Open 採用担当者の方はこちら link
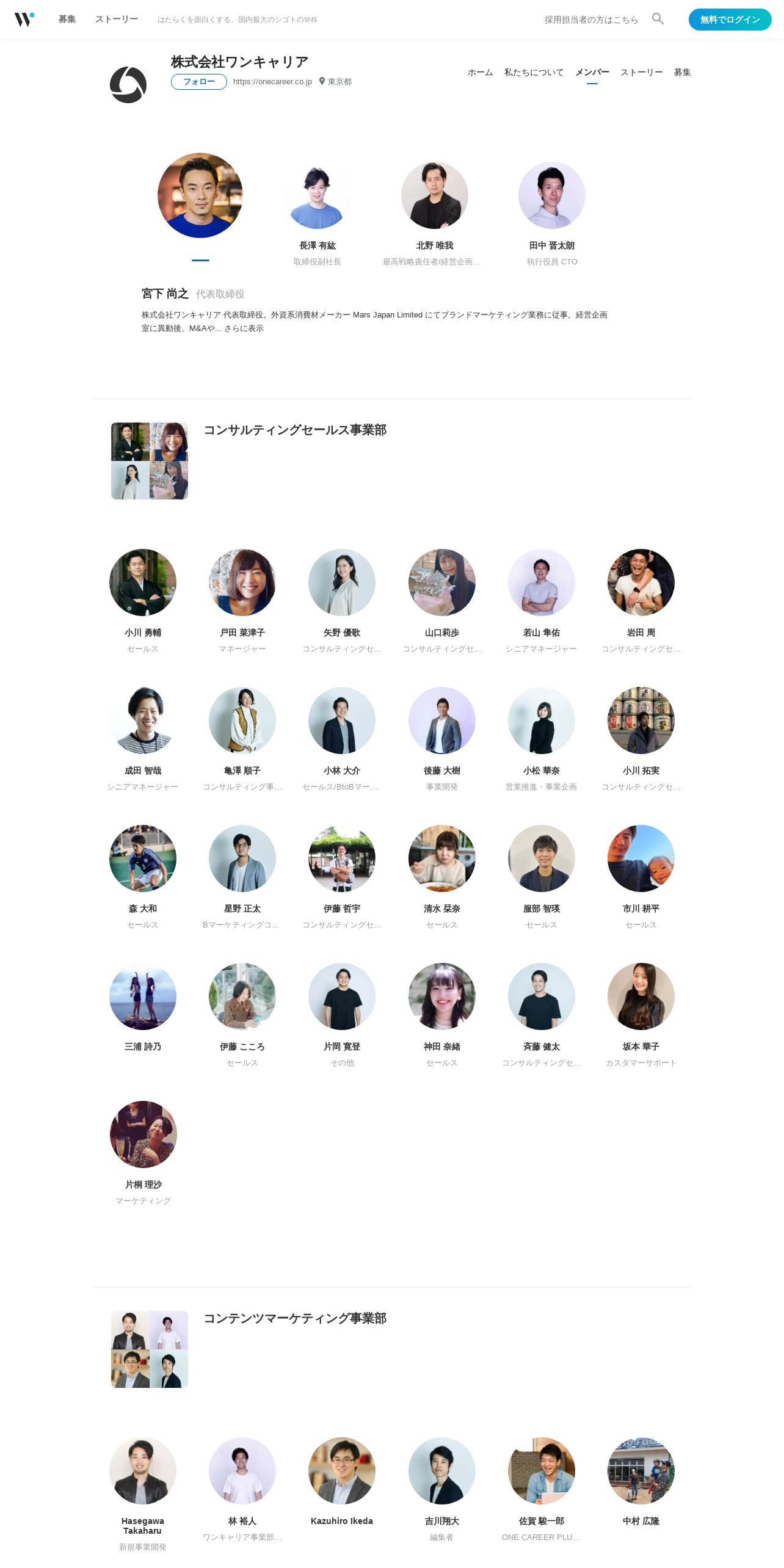784x1568 pixels. (x=590, y=20)
